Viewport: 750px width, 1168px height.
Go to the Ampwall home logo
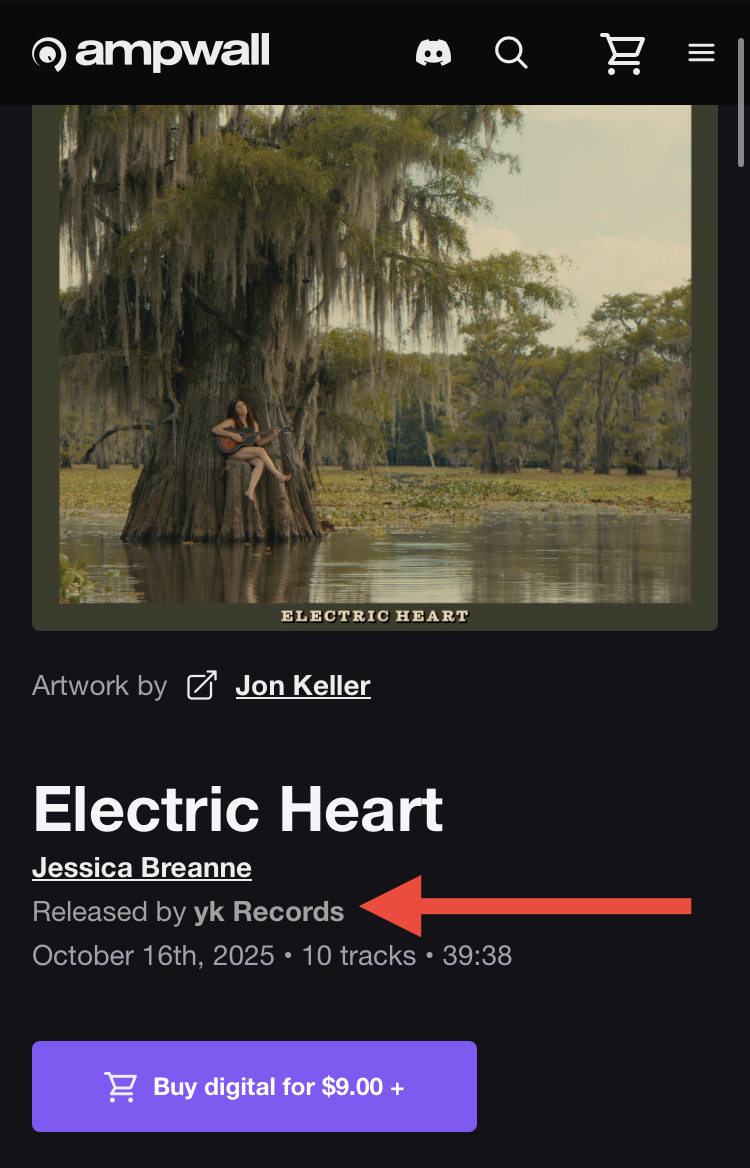151,52
